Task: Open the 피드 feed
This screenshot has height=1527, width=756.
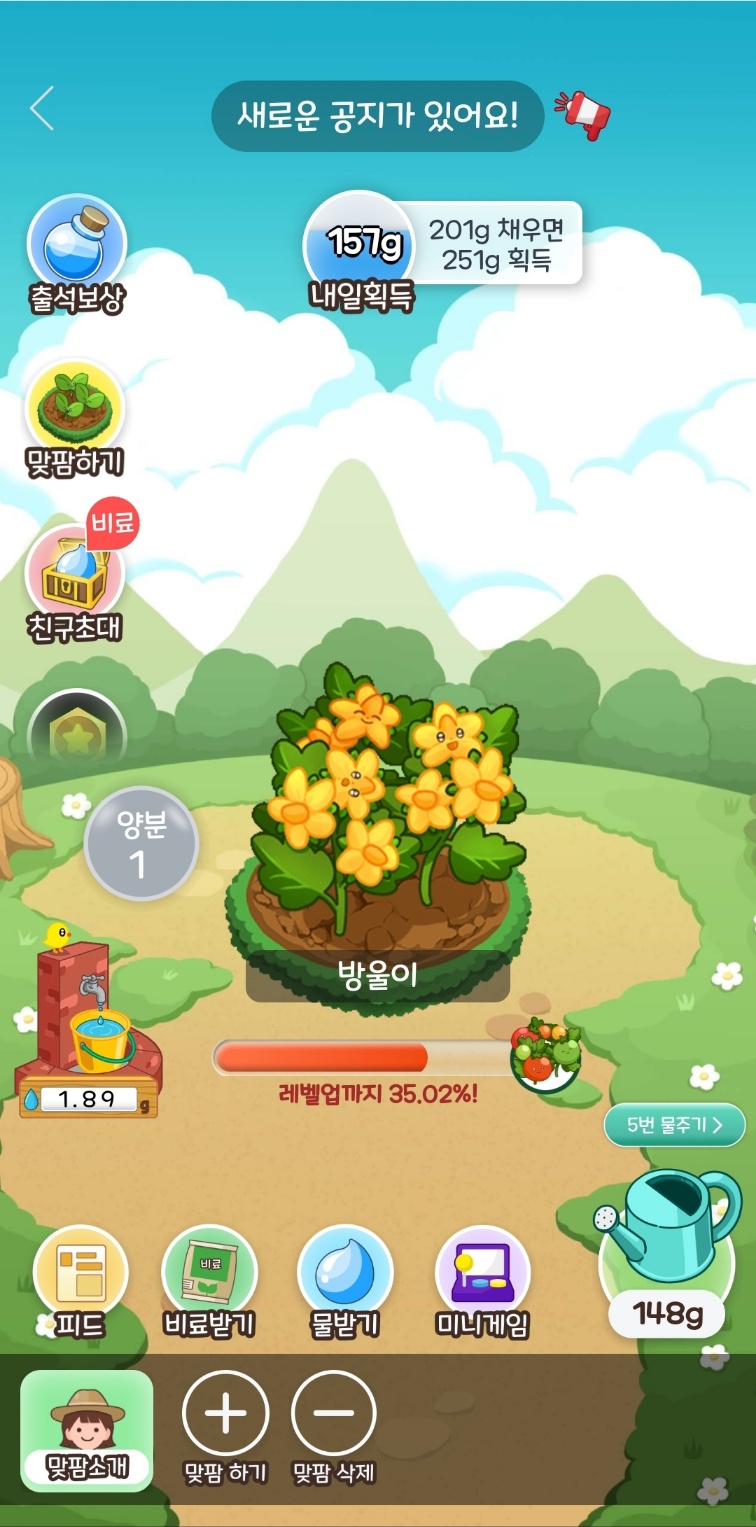Action: click(80, 1274)
